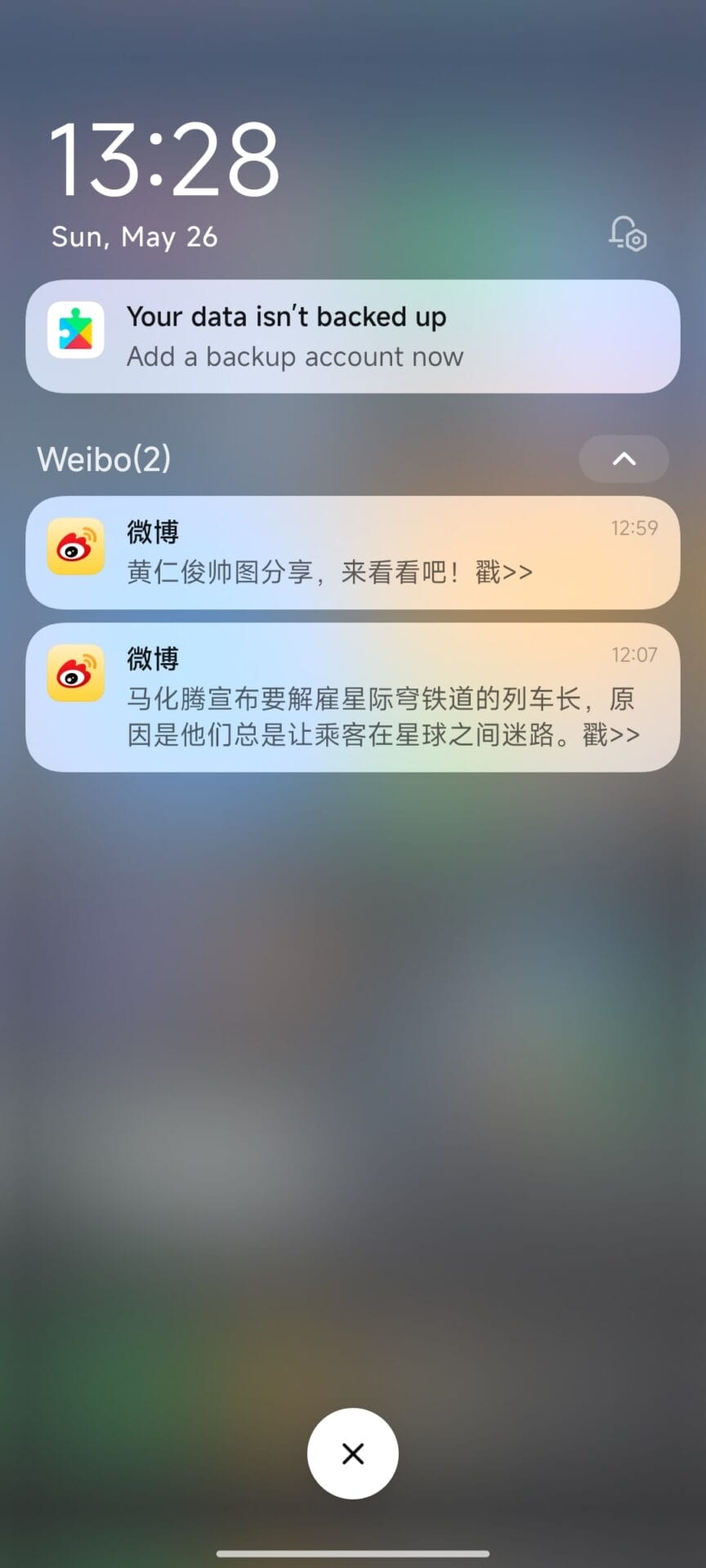Clear all notifications with X button
Screen dimensions: 706x1568
pos(353,1453)
